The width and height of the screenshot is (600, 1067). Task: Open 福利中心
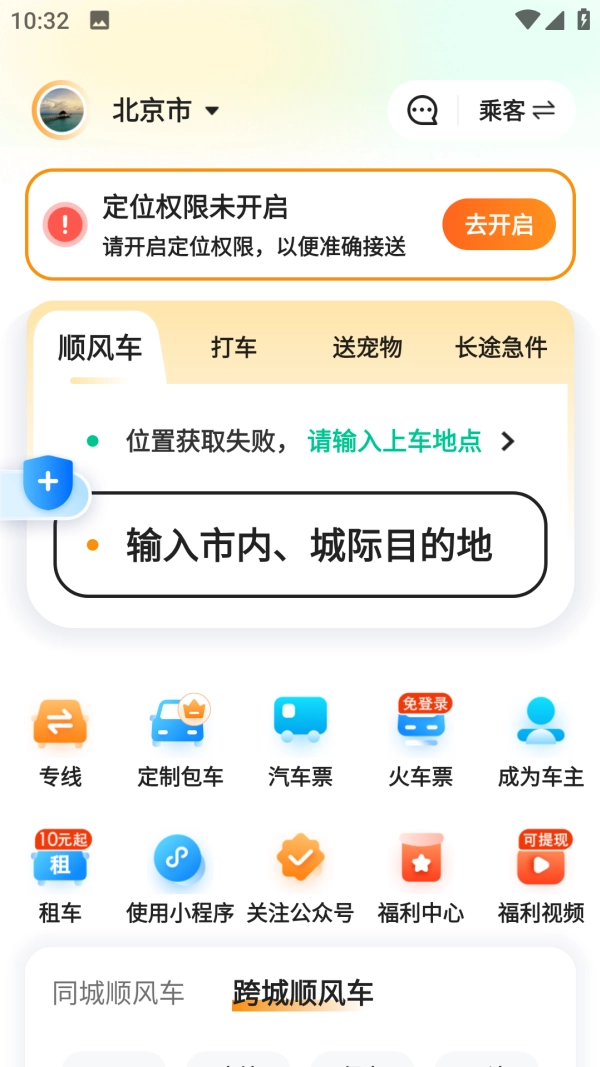pos(421,877)
